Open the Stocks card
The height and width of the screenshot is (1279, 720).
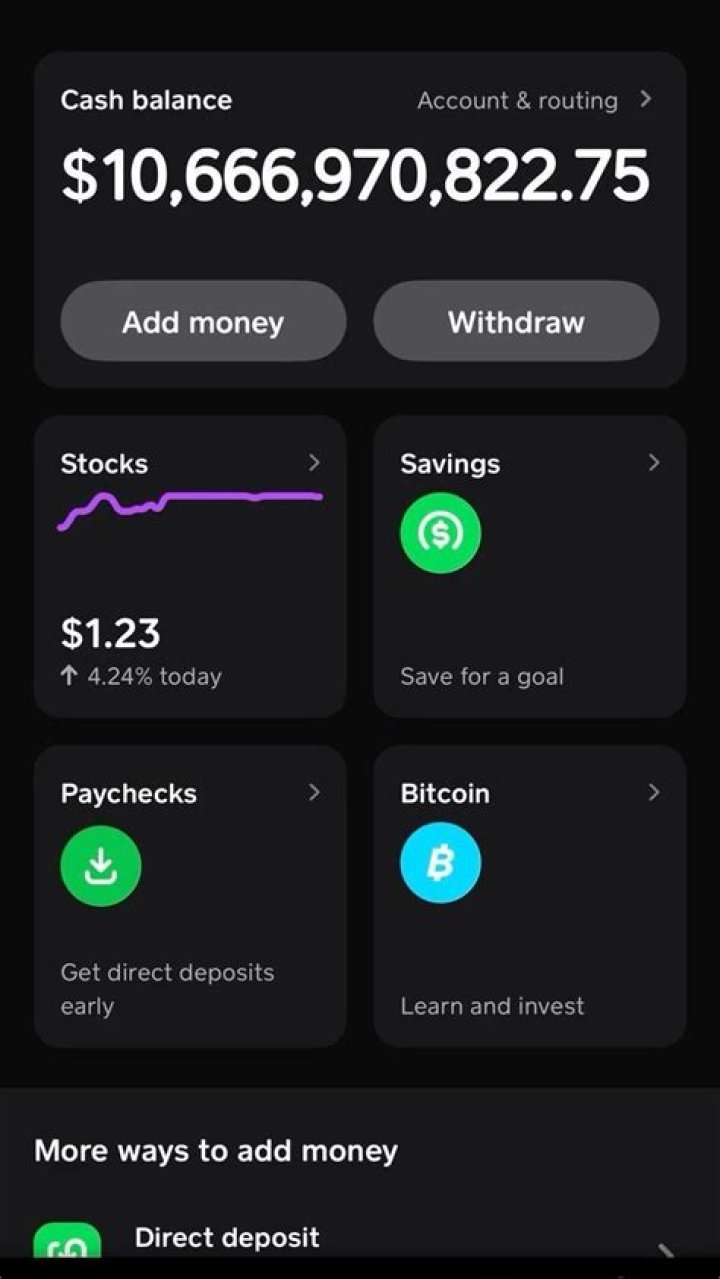(x=190, y=566)
